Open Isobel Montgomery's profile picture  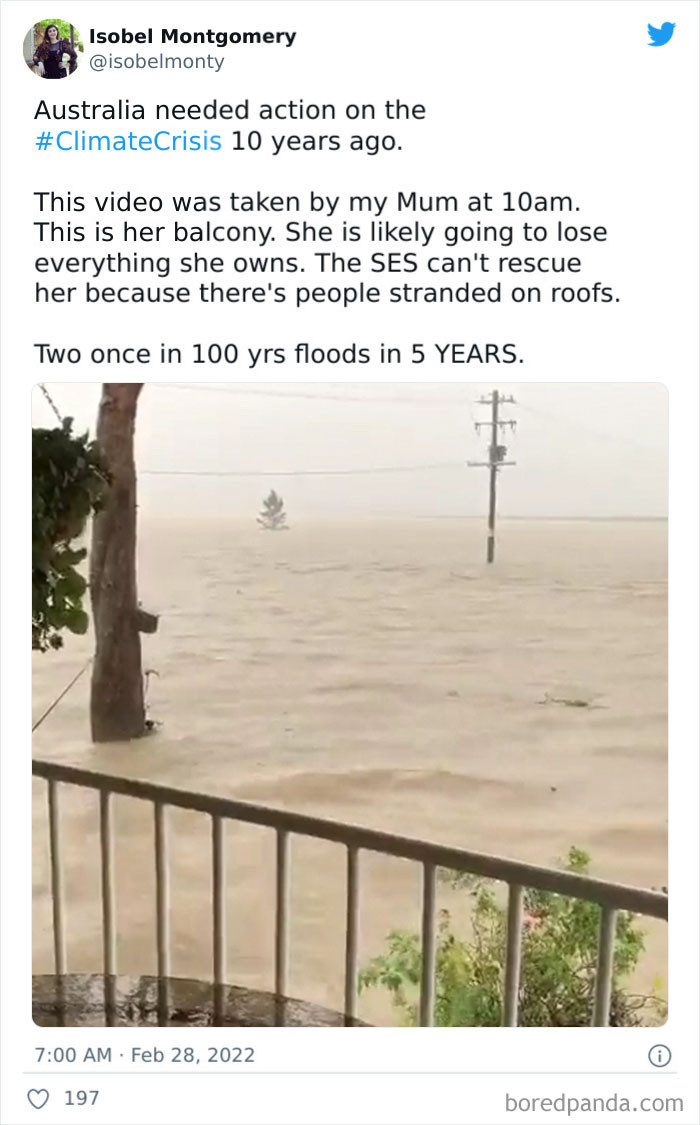pyautogui.click(x=52, y=49)
